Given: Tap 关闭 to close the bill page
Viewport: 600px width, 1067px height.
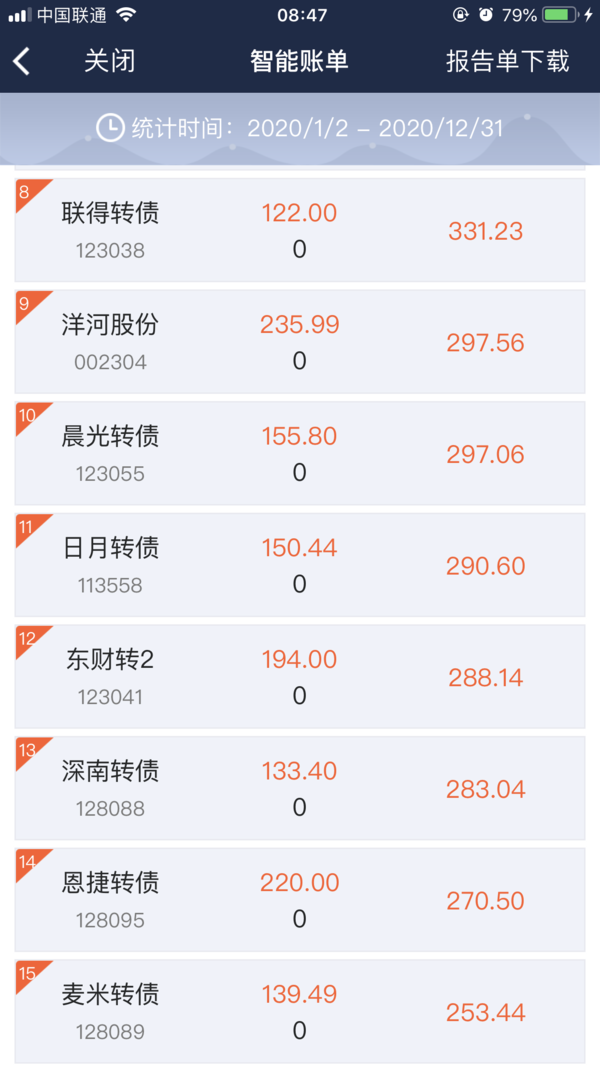Looking at the screenshot, I should click(x=110, y=61).
